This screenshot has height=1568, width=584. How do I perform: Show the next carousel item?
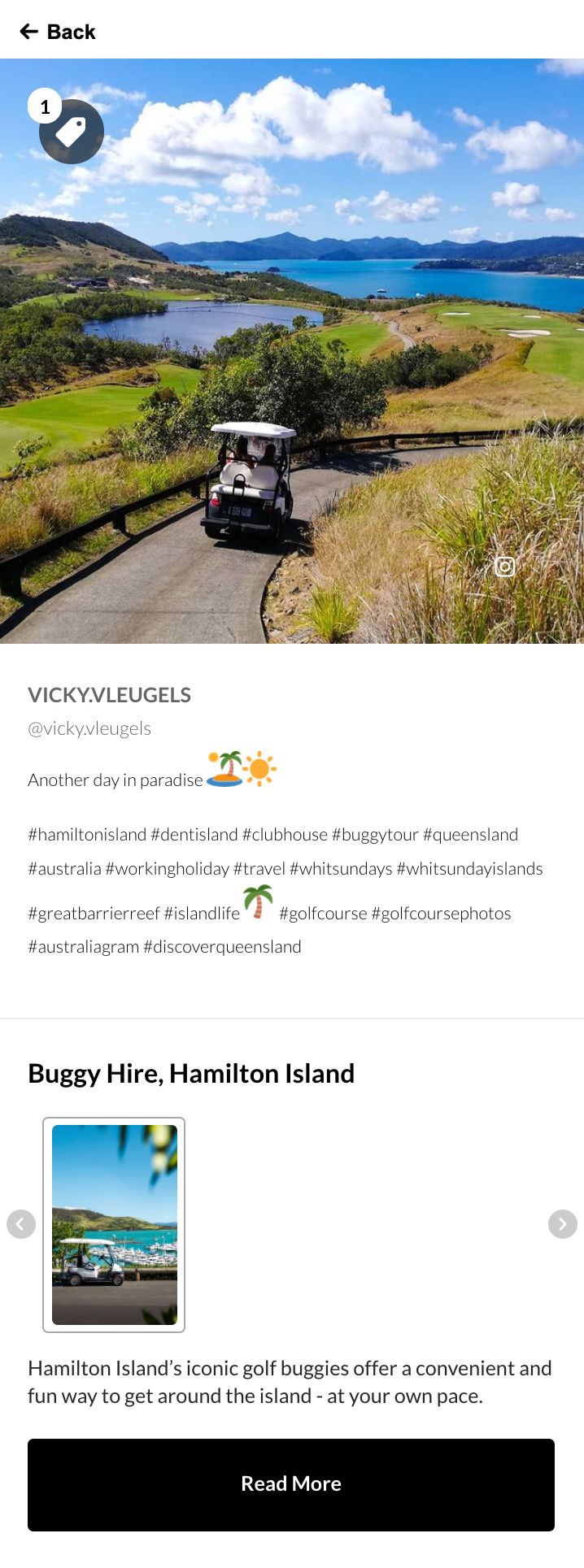(x=562, y=1223)
